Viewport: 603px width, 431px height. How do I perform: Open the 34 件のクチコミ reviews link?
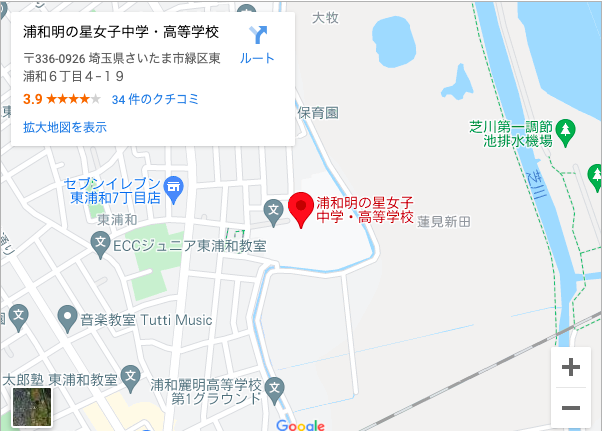(155, 100)
